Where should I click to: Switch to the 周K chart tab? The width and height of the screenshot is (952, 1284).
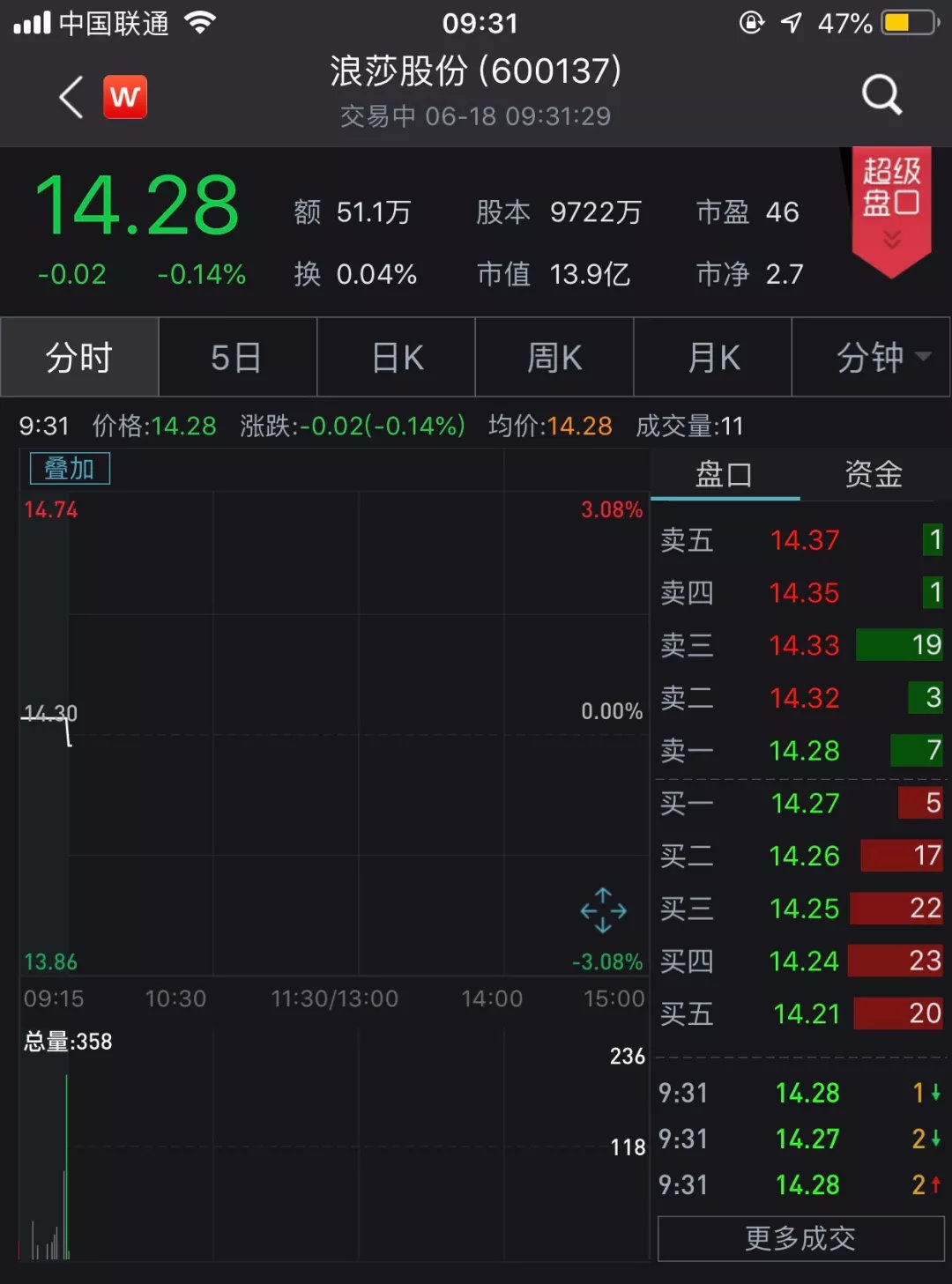click(554, 358)
